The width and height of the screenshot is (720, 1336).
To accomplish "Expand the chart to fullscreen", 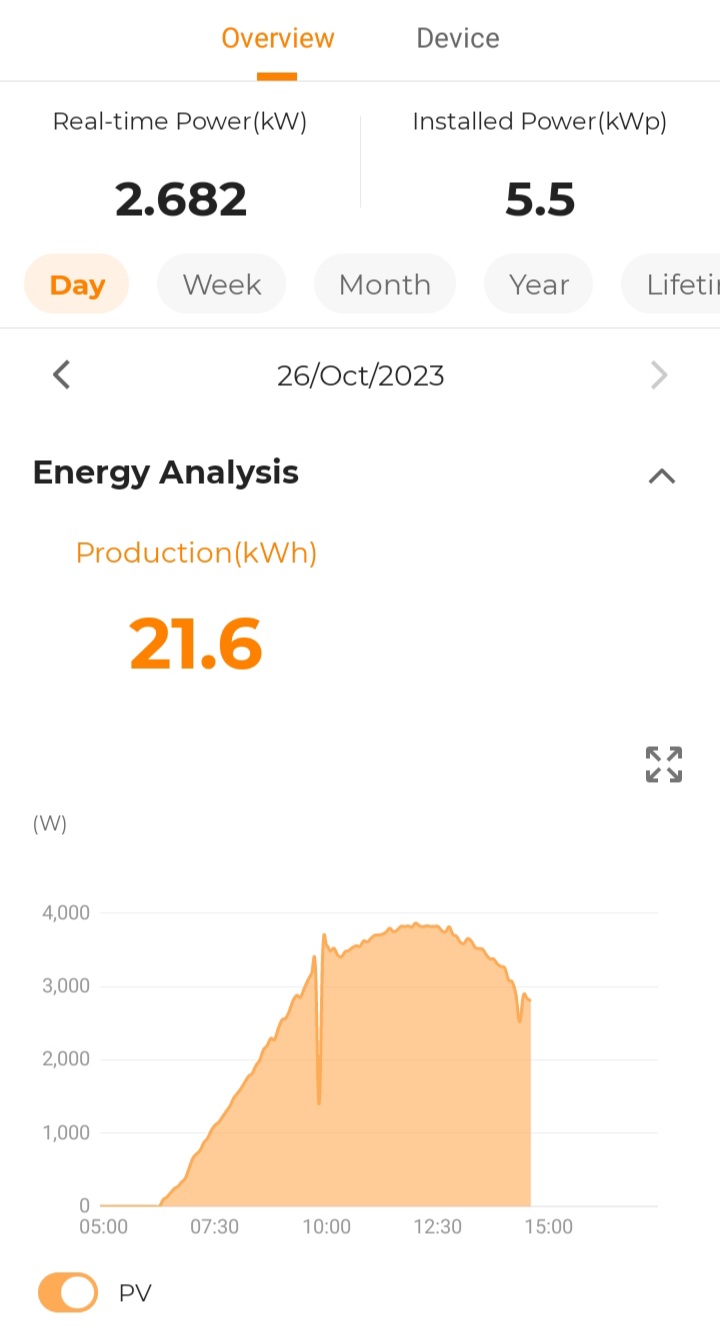I will tap(664, 764).
